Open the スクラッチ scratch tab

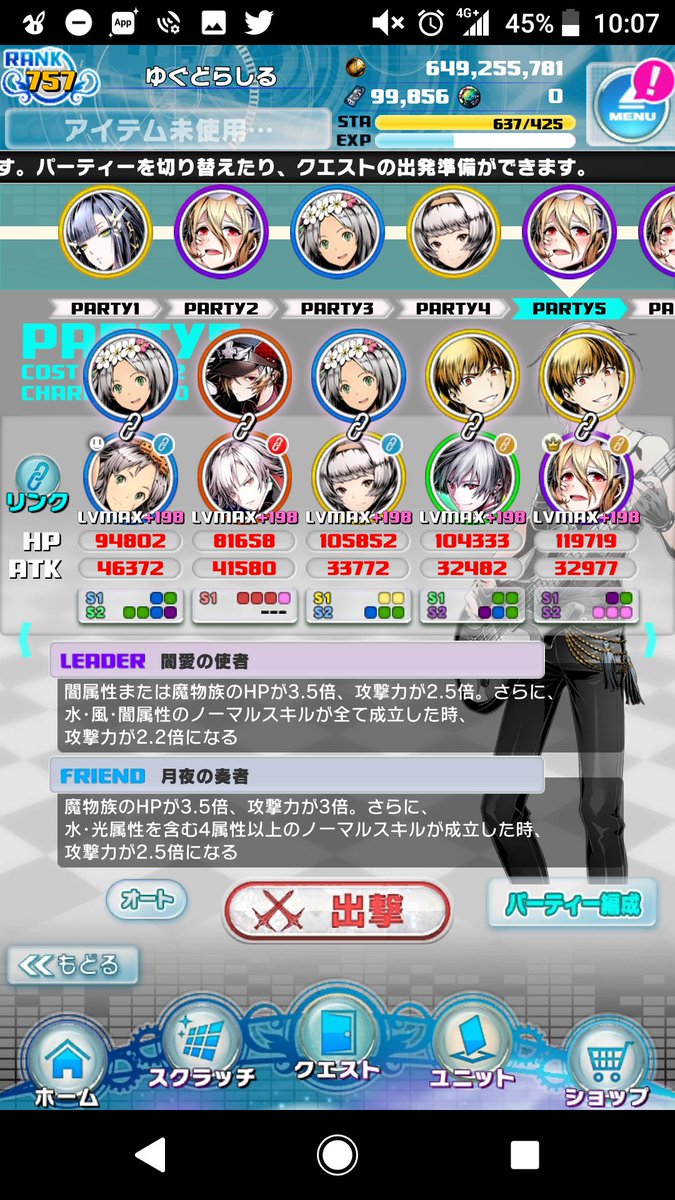tap(201, 1048)
